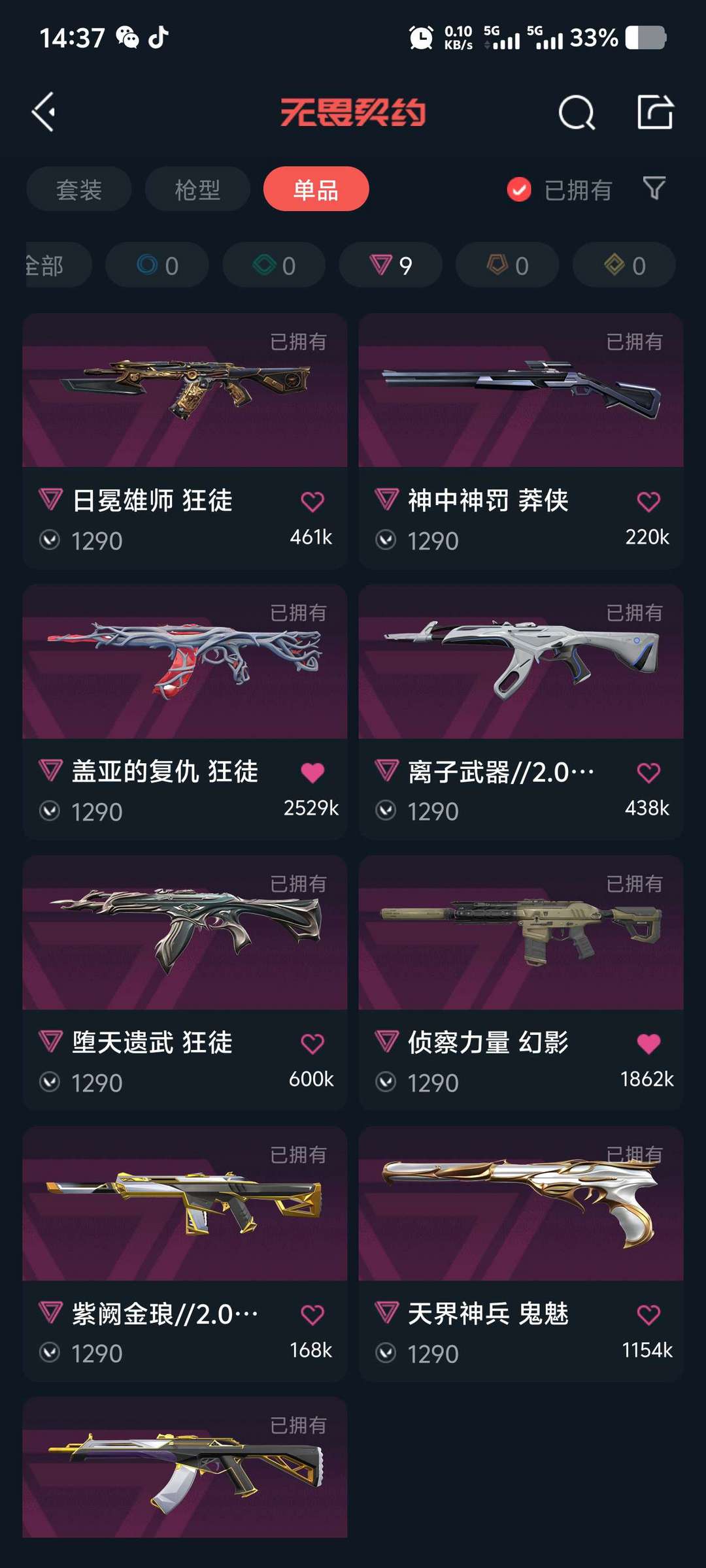Select the blue circle tier chip
The width and height of the screenshot is (706, 1568).
tap(157, 265)
